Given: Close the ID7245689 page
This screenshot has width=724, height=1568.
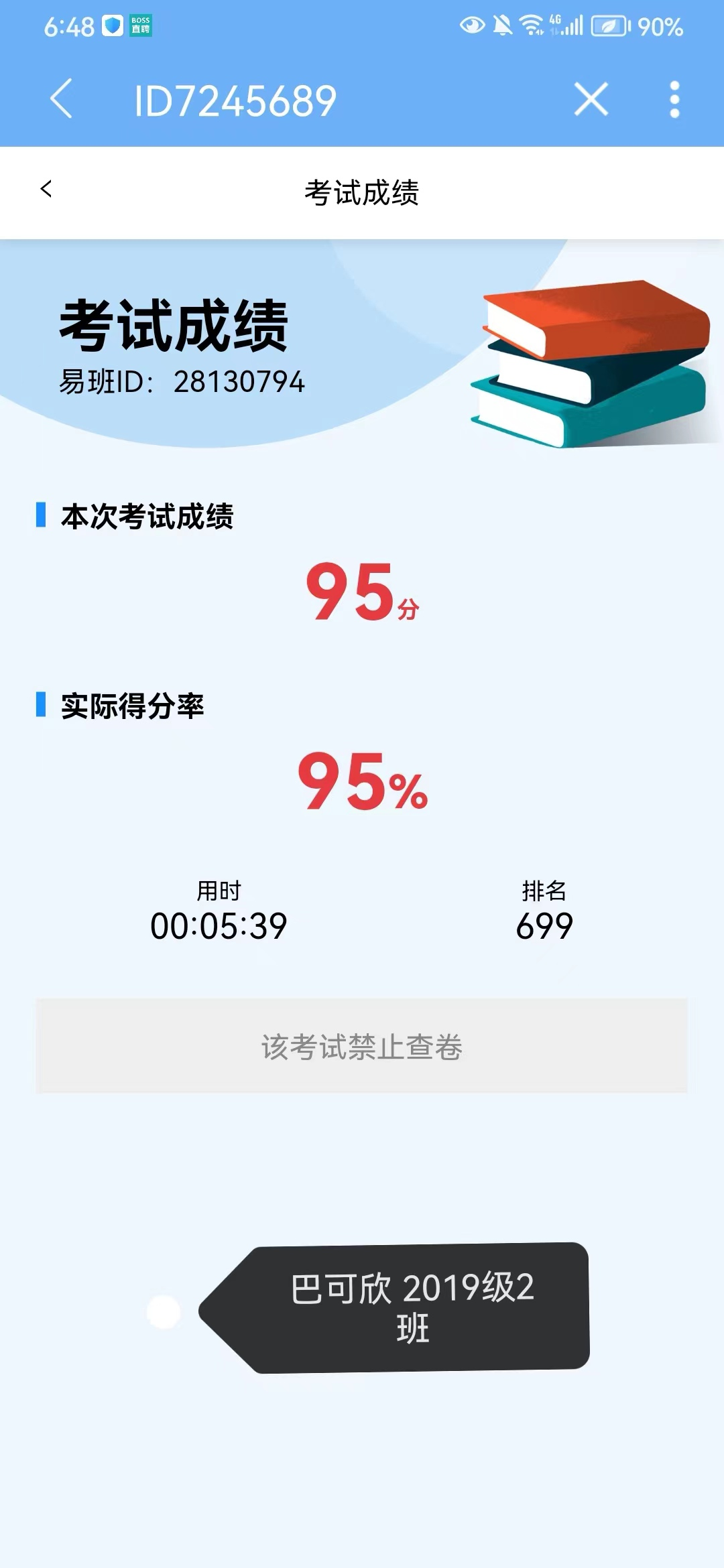Looking at the screenshot, I should pos(591,99).
